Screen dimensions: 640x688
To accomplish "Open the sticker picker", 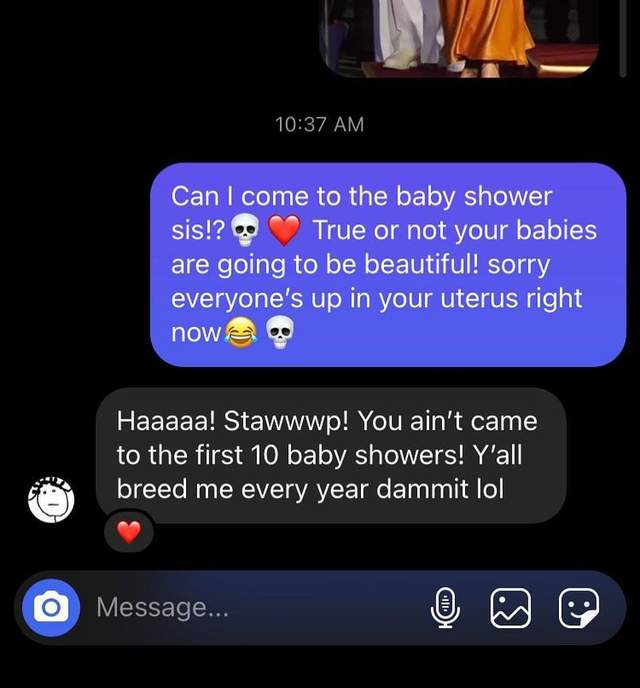I will pyautogui.click(x=579, y=607).
